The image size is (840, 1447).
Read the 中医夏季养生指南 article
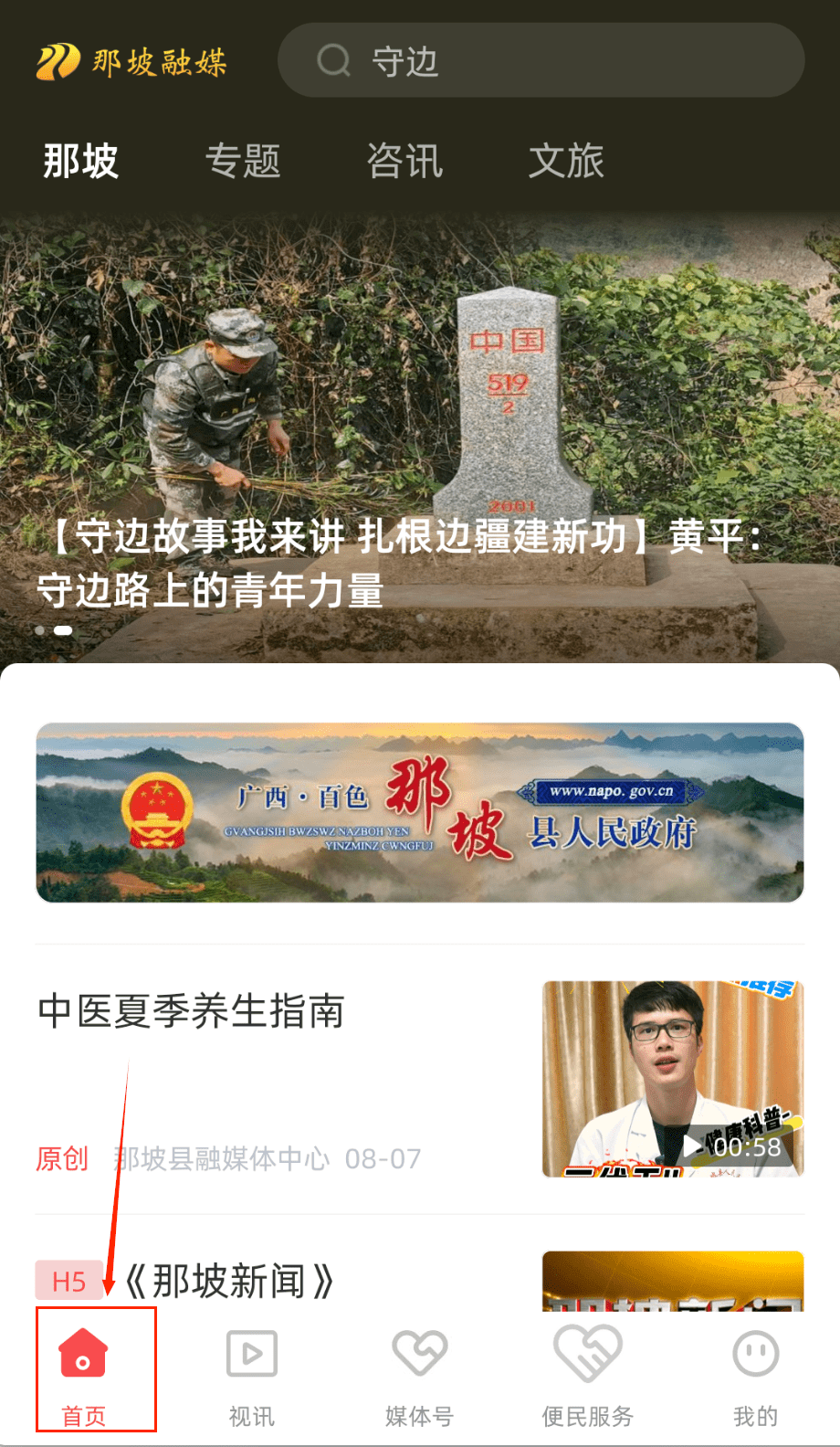point(192,1011)
